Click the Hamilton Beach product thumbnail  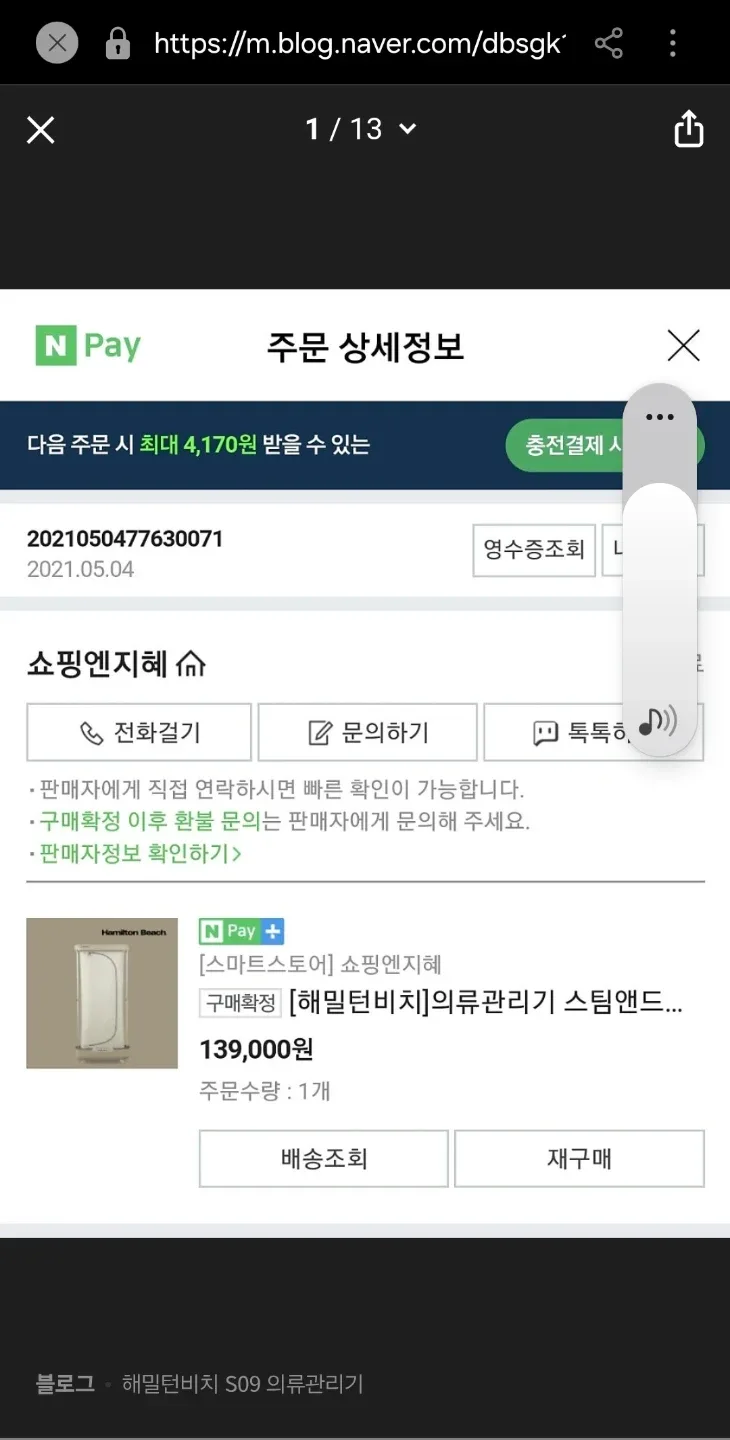click(101, 992)
